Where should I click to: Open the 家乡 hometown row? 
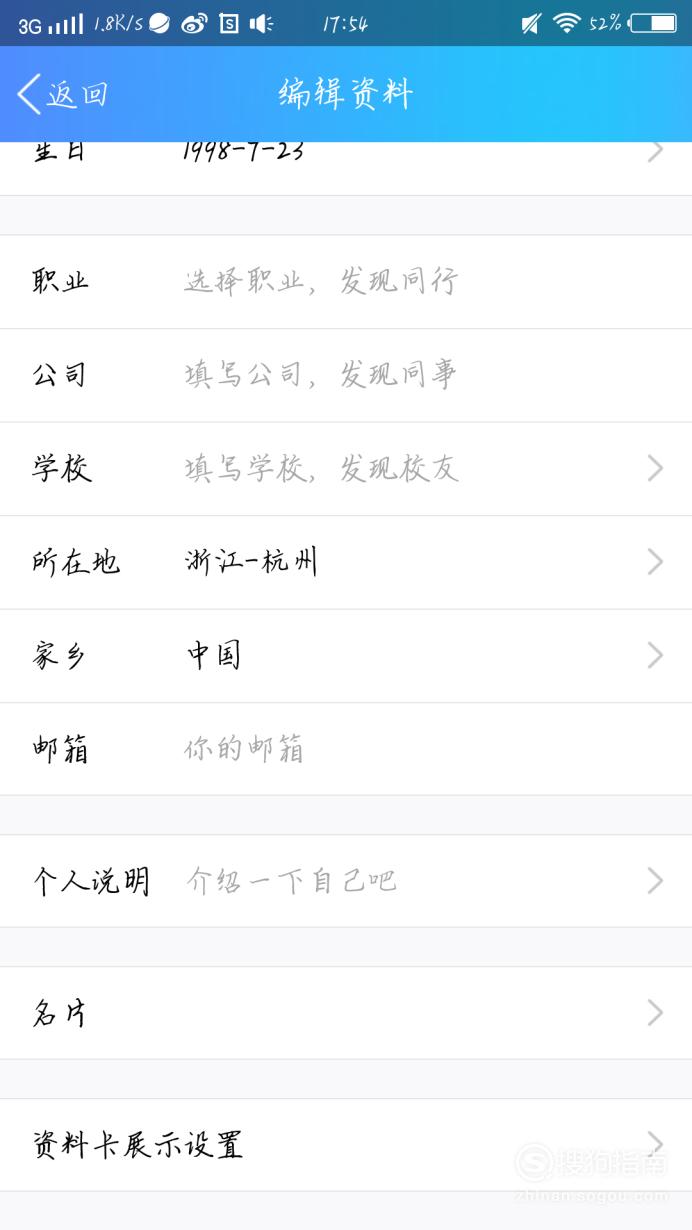pyautogui.click(x=346, y=656)
